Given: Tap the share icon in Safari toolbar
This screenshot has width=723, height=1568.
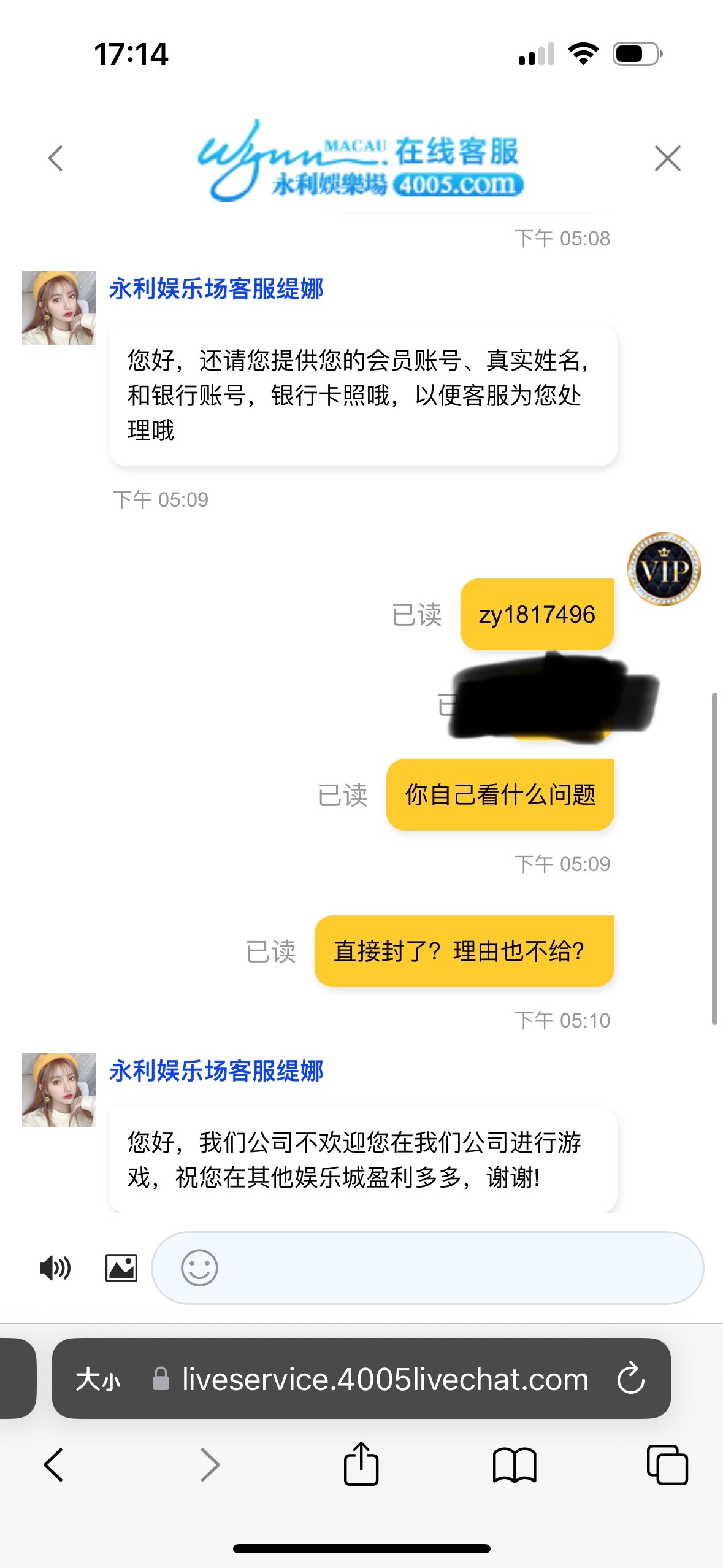Looking at the screenshot, I should pyautogui.click(x=361, y=1464).
